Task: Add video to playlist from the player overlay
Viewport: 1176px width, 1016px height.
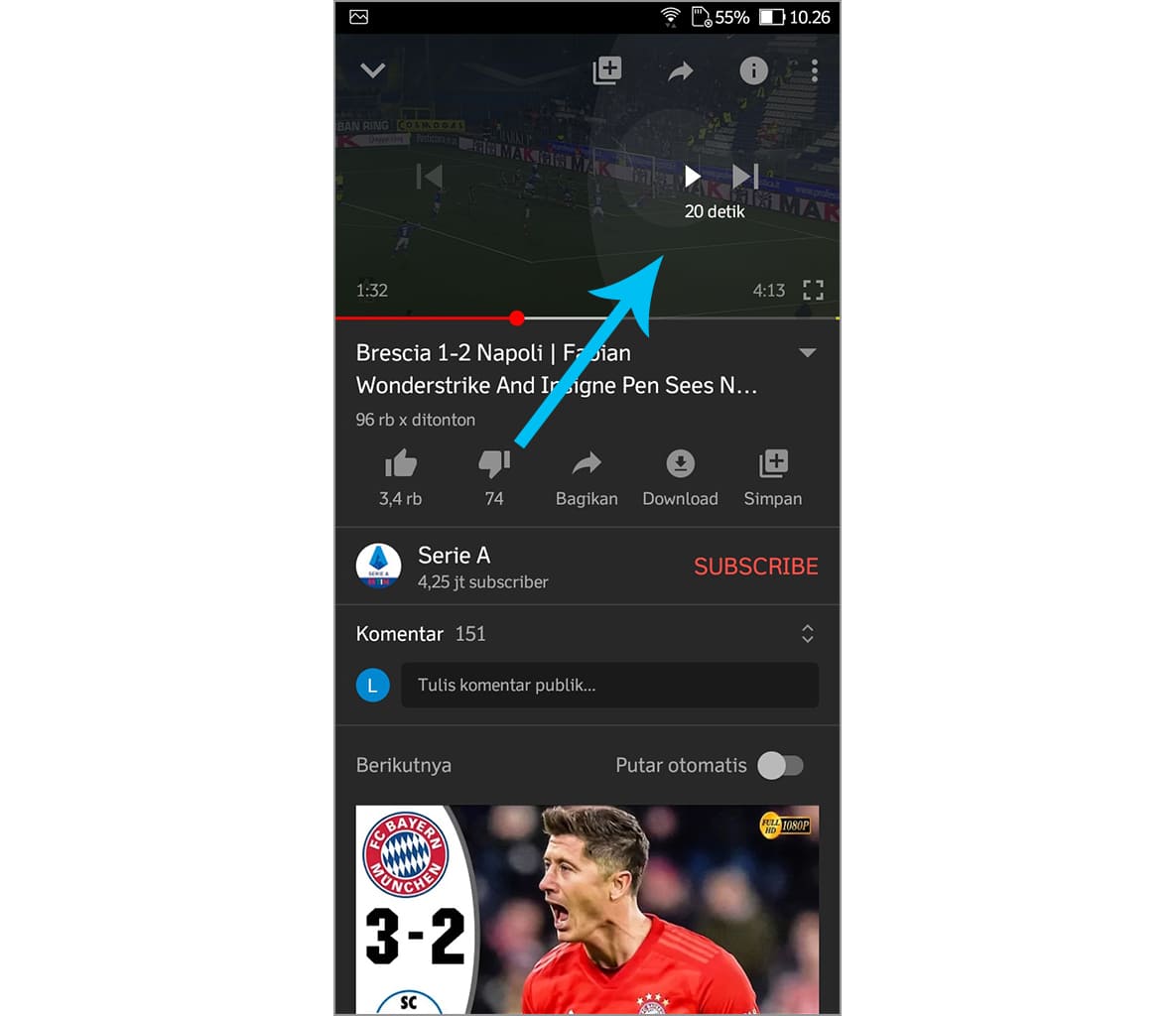Action: pos(606,70)
